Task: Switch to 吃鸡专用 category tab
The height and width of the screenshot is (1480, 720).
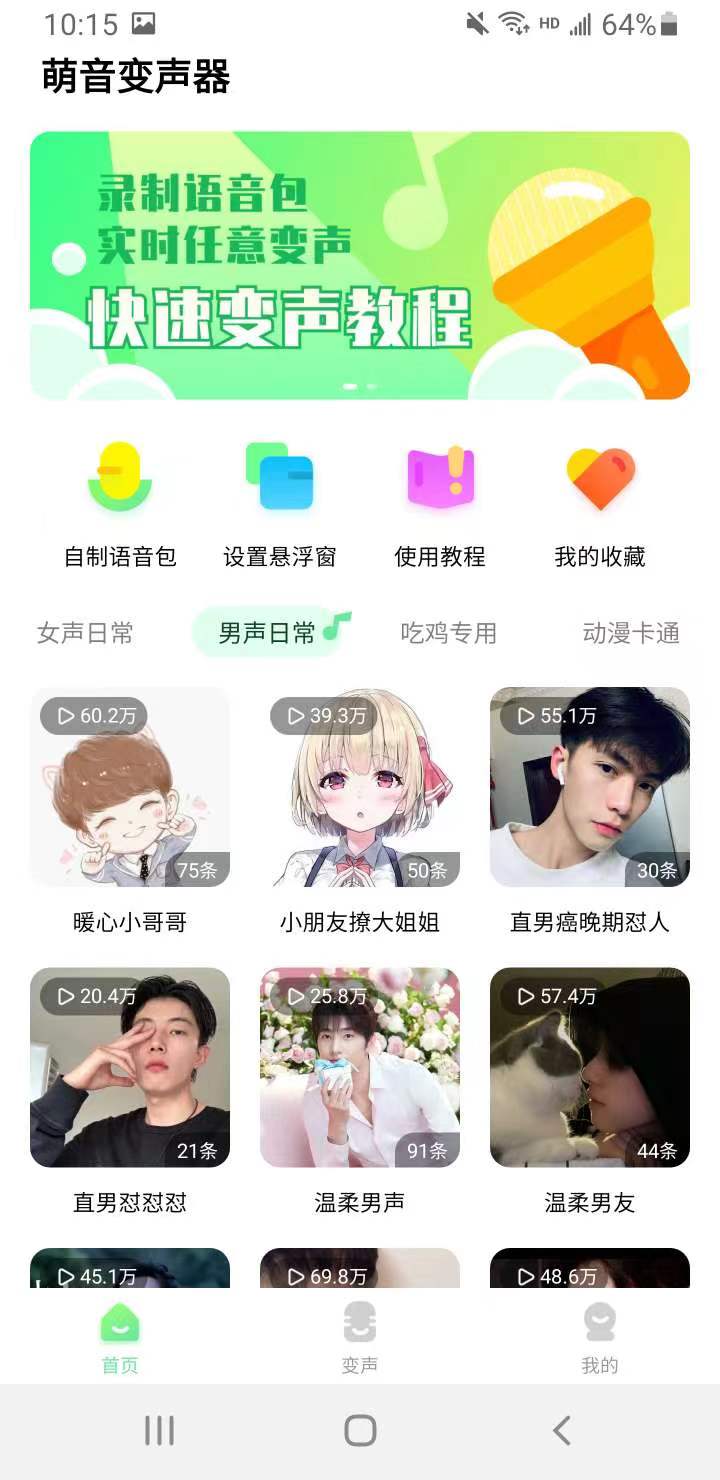Action: pyautogui.click(x=449, y=633)
